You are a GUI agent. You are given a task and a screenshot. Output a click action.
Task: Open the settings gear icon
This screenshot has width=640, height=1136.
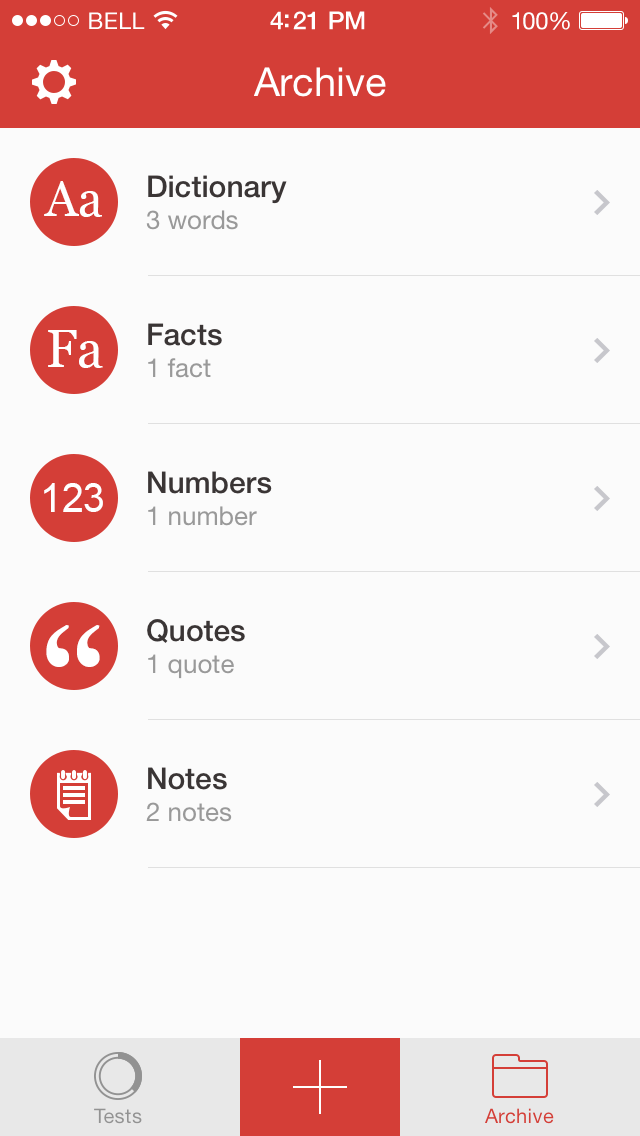(x=54, y=83)
